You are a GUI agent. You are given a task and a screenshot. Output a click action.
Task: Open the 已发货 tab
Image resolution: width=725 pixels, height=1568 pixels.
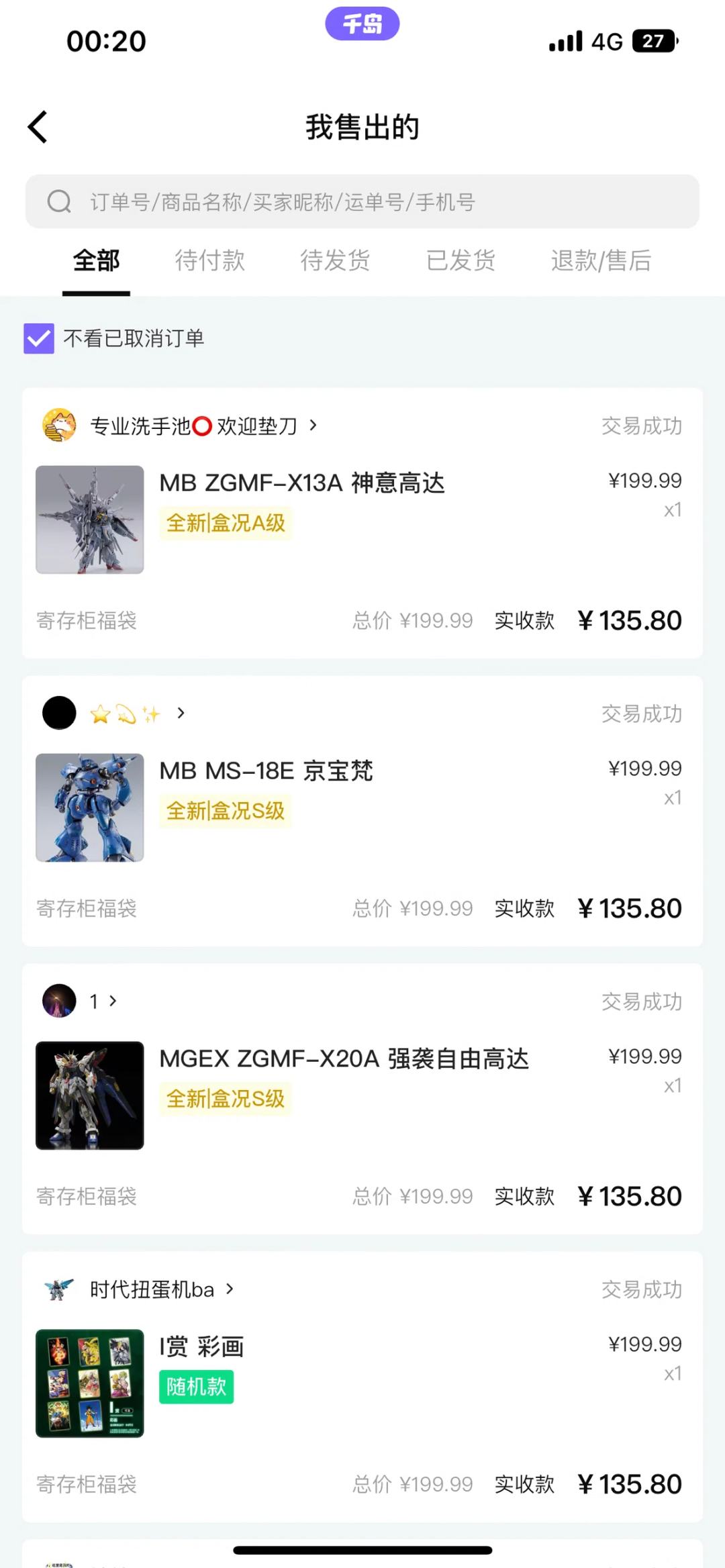(x=461, y=260)
